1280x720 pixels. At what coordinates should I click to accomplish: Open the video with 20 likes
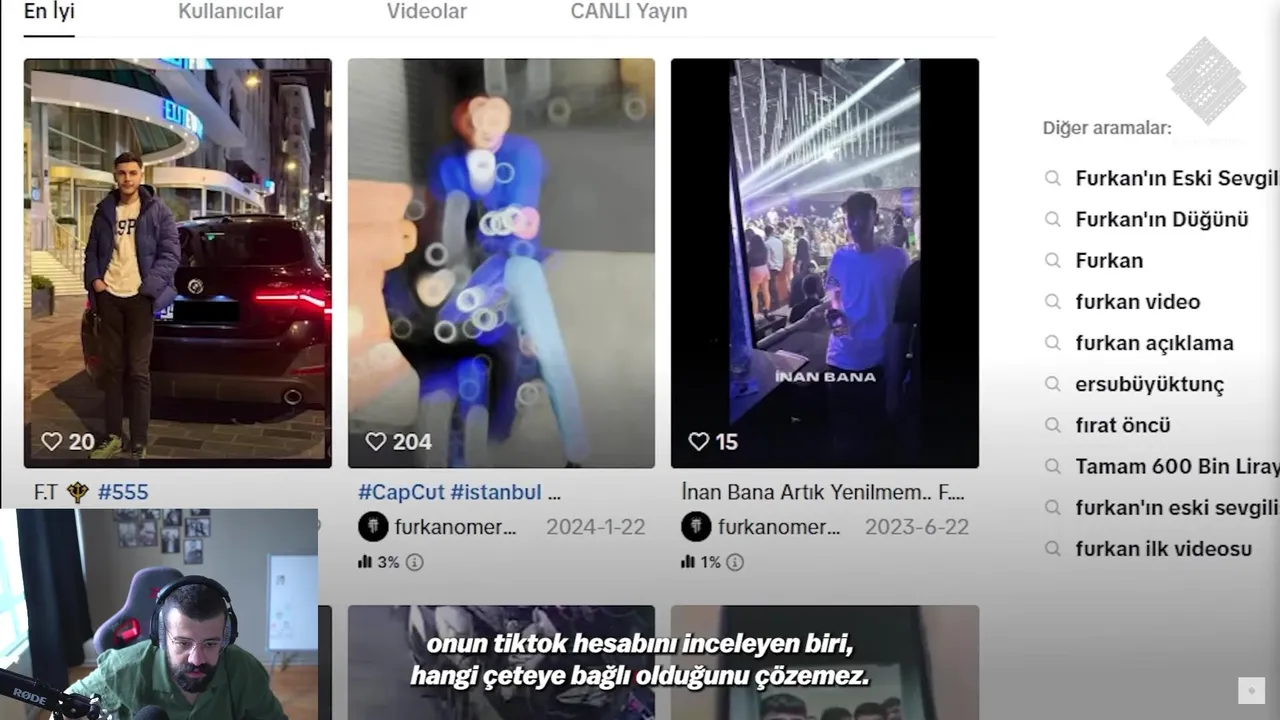177,262
